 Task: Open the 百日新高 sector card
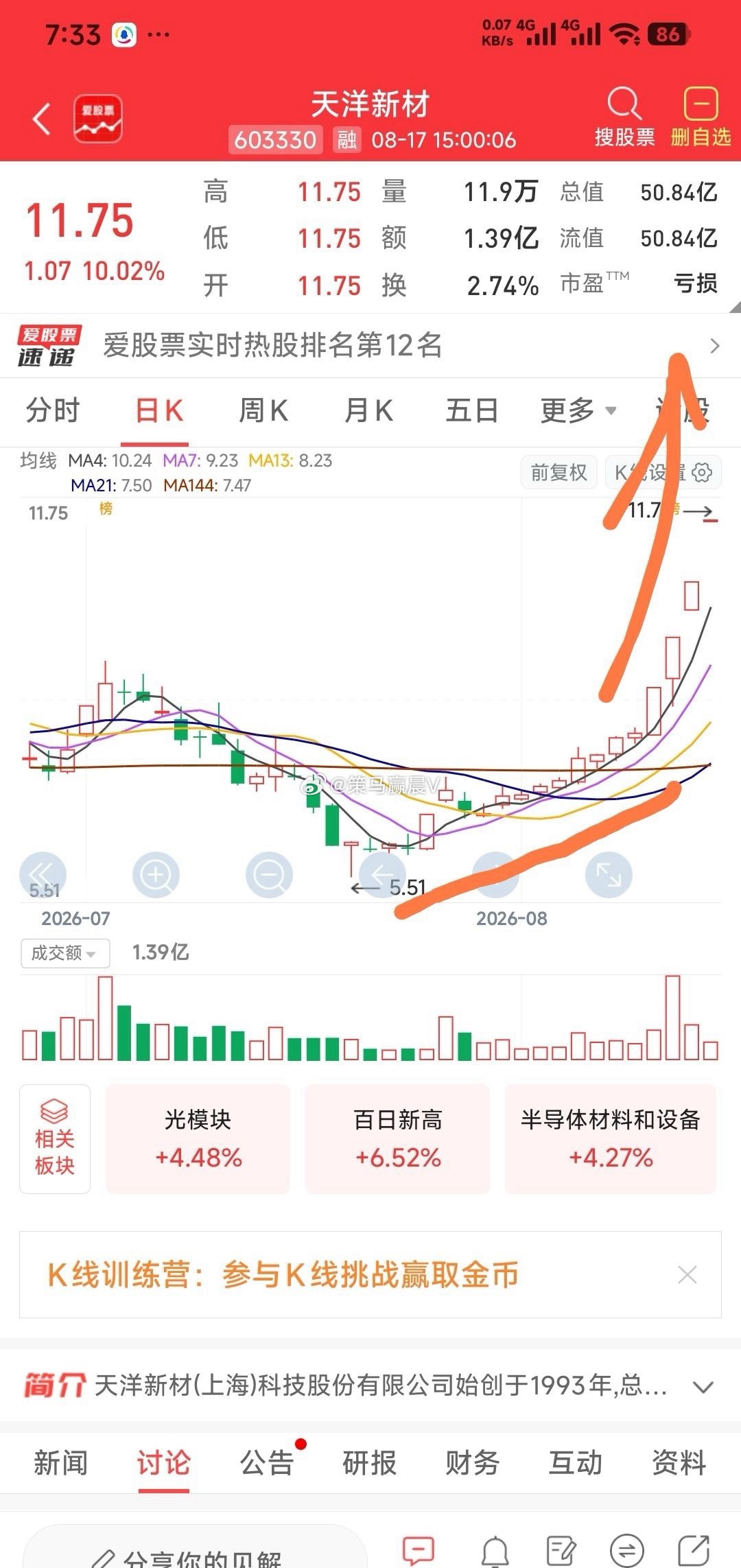click(397, 1138)
